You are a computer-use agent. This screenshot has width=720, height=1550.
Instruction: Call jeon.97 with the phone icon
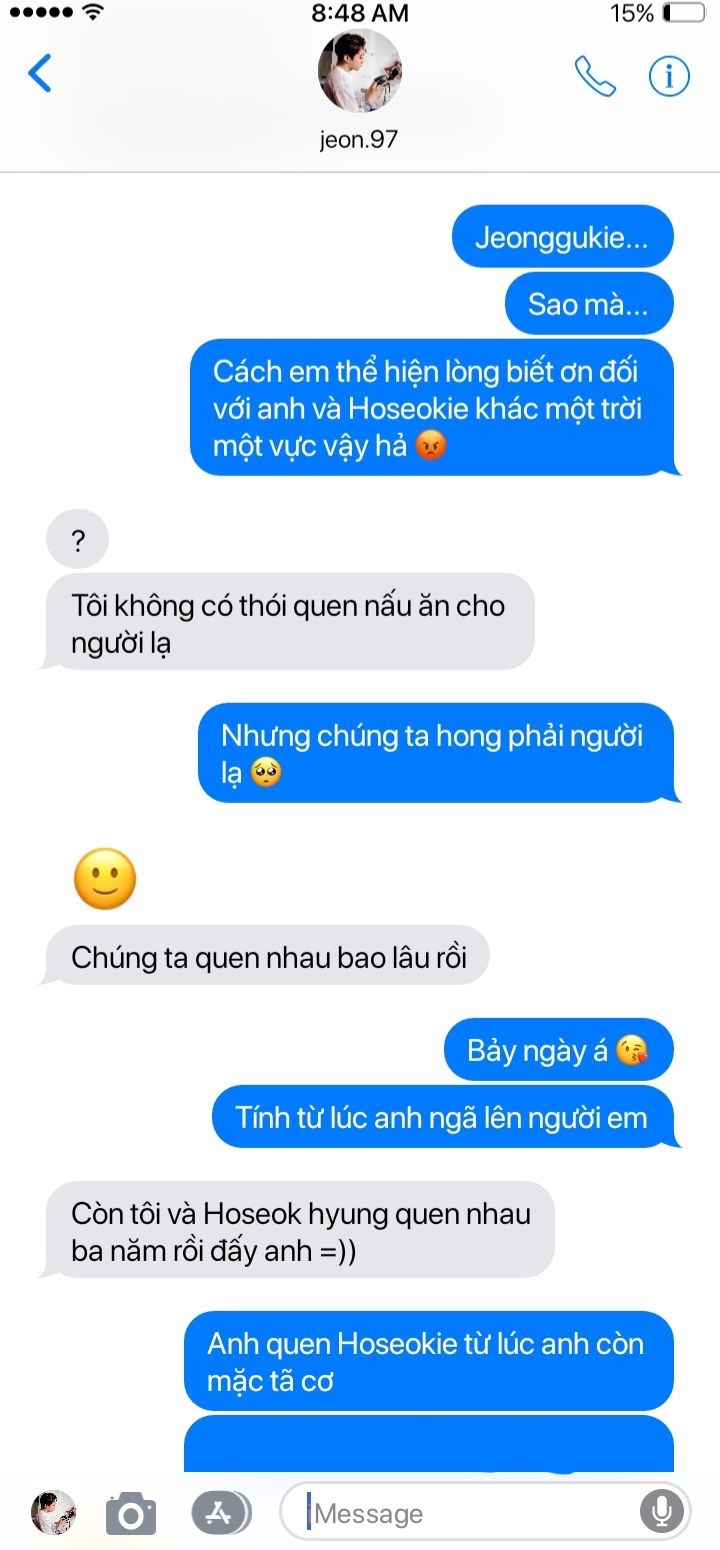coord(594,76)
